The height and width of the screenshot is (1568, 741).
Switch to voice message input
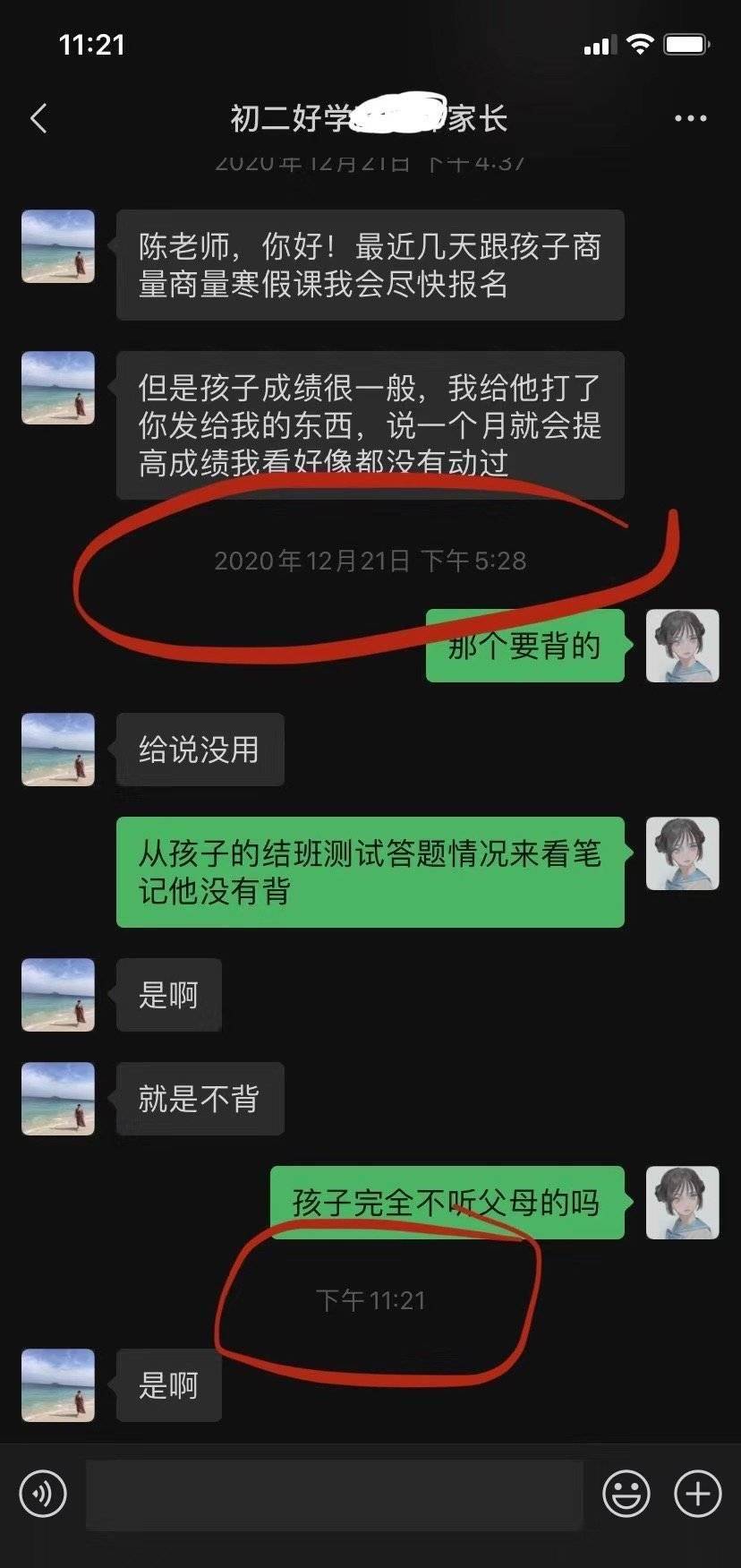[x=43, y=1494]
